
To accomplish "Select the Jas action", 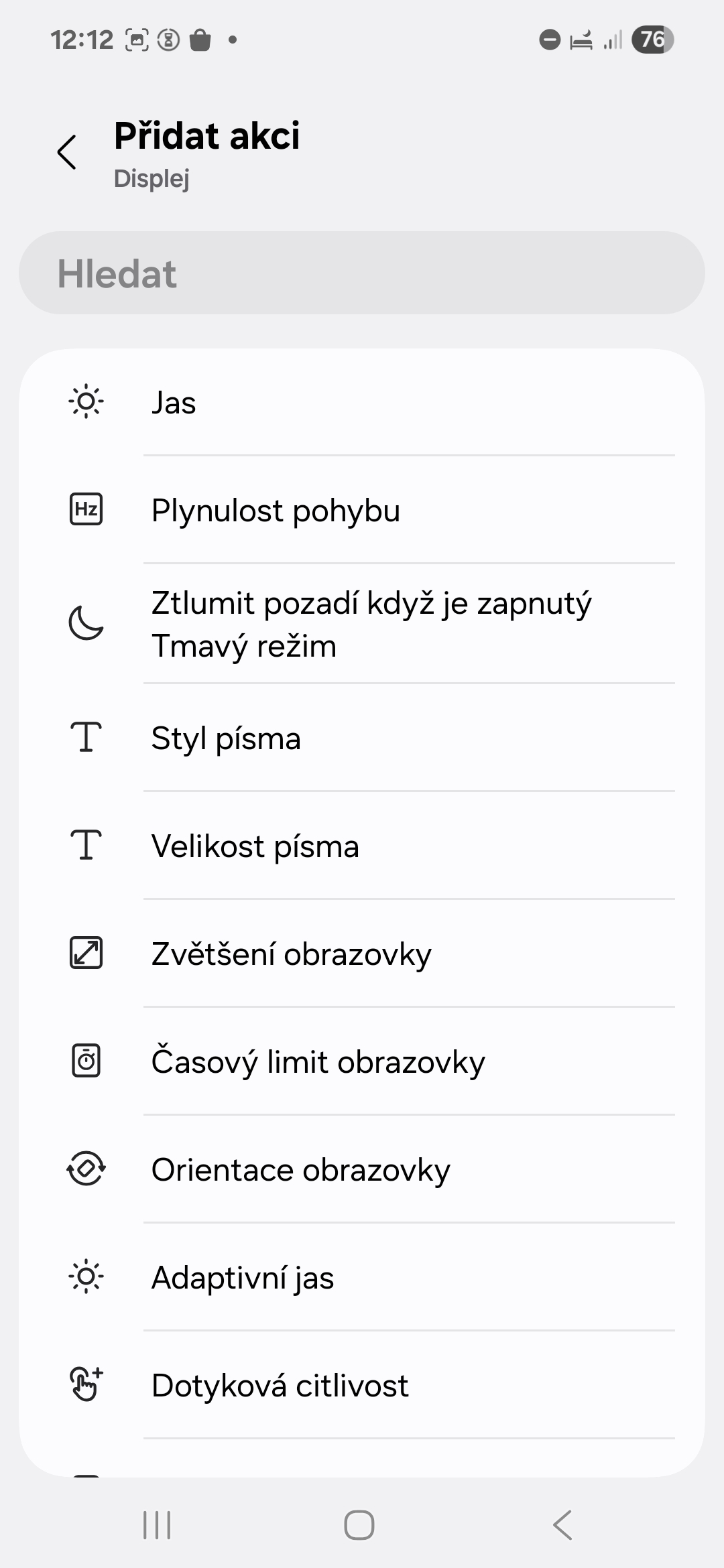I will [x=362, y=402].
